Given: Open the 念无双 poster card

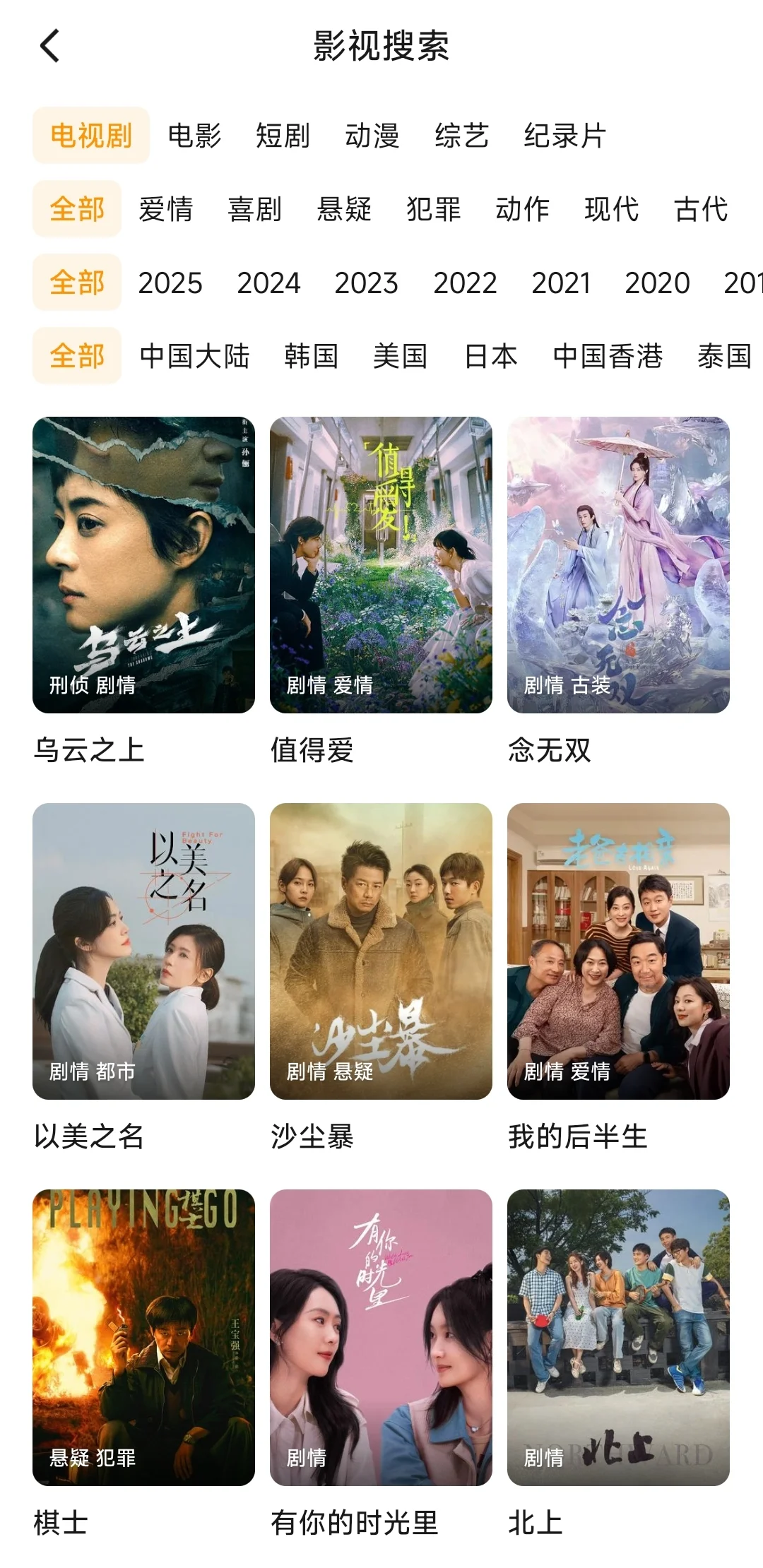Looking at the screenshot, I should (x=618, y=565).
